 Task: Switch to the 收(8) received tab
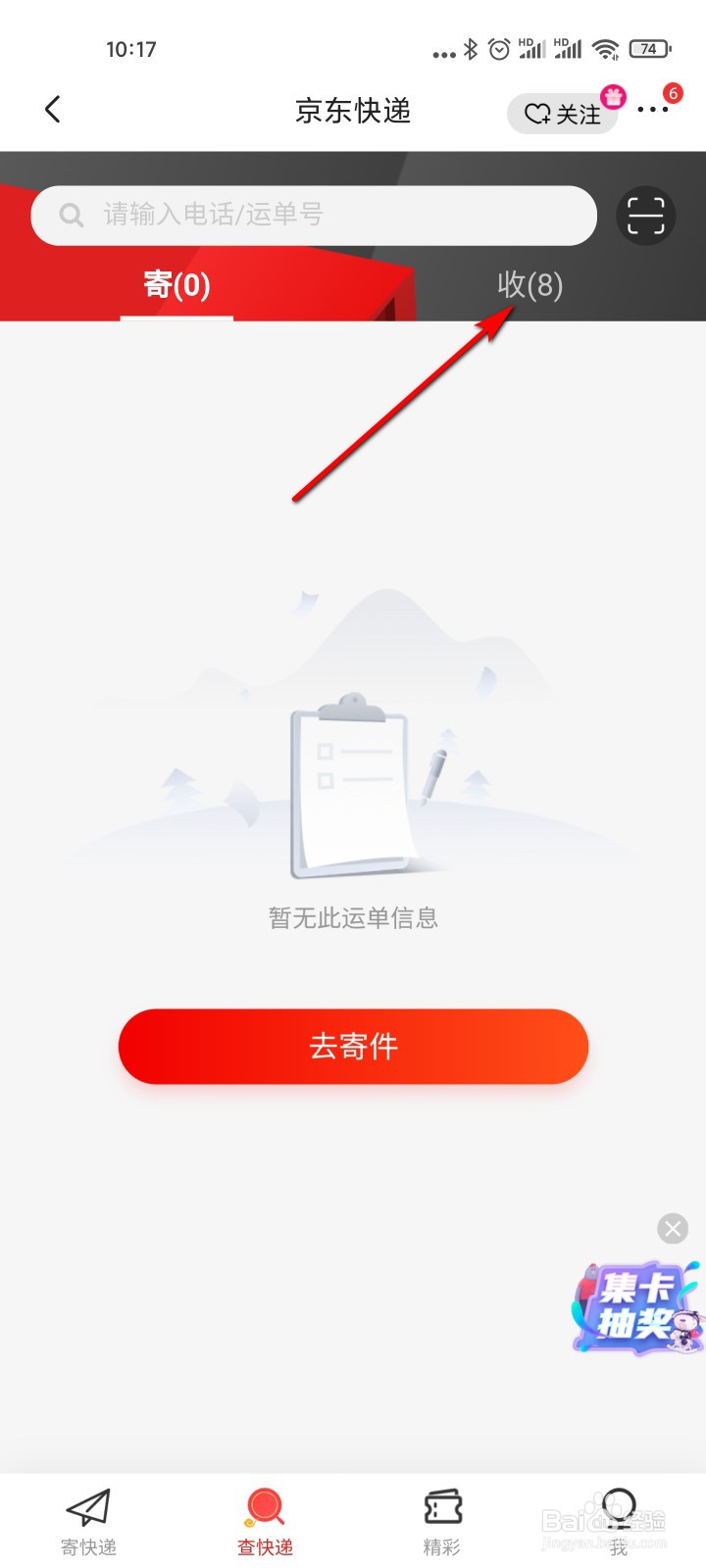point(529,286)
